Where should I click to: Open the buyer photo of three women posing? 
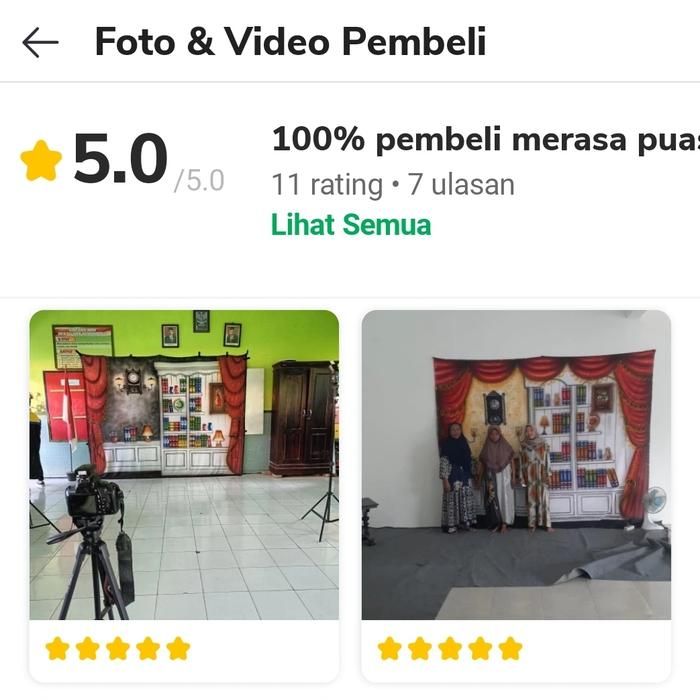pyautogui.click(x=516, y=465)
